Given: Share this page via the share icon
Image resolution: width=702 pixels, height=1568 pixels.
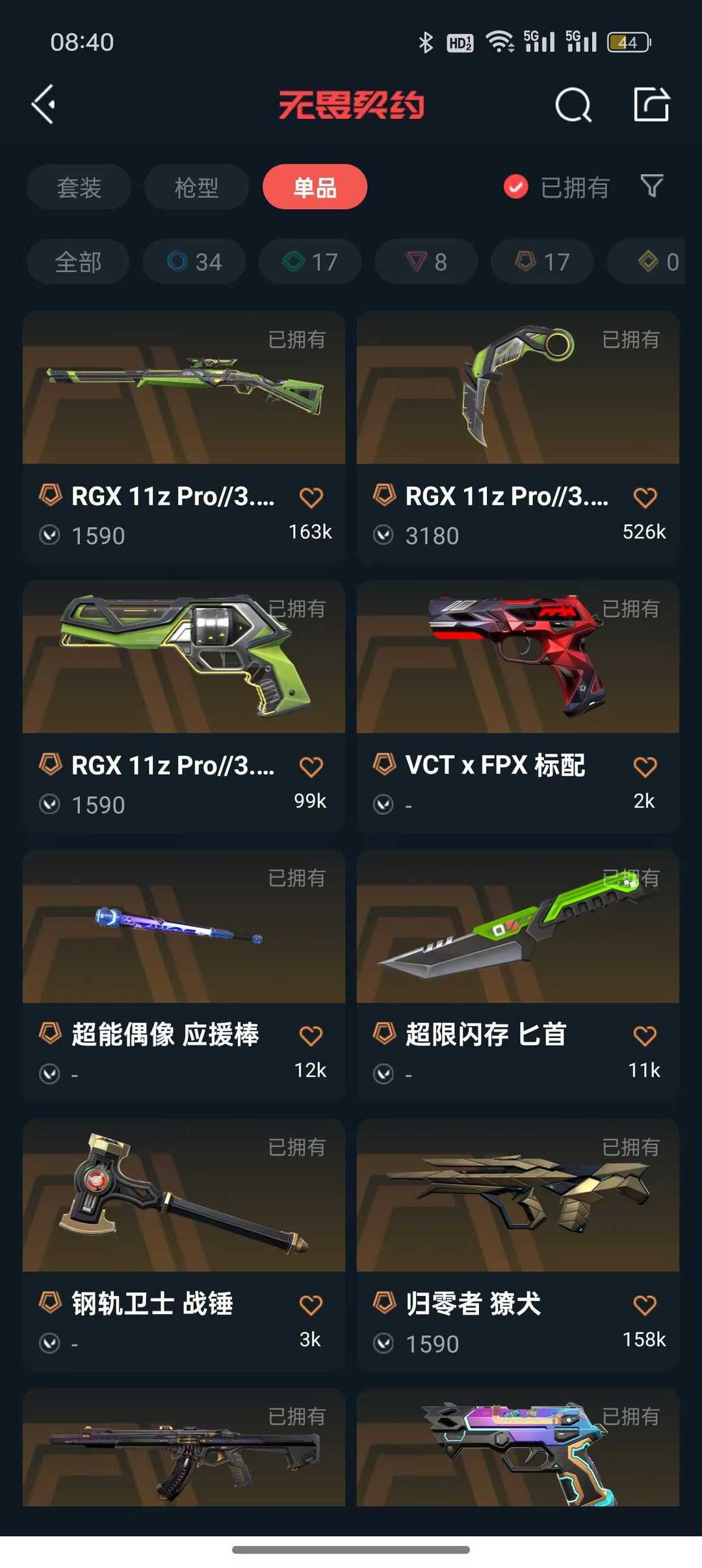Looking at the screenshot, I should point(651,104).
